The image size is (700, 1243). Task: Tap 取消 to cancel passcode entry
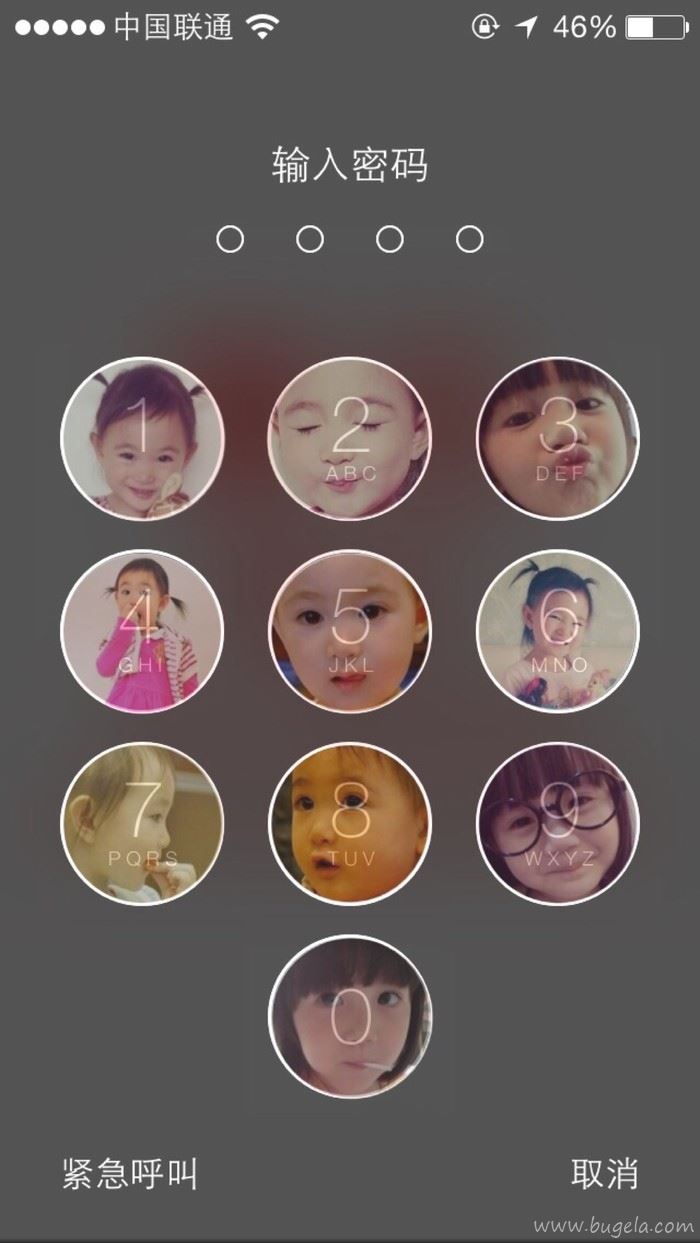[x=604, y=1174]
